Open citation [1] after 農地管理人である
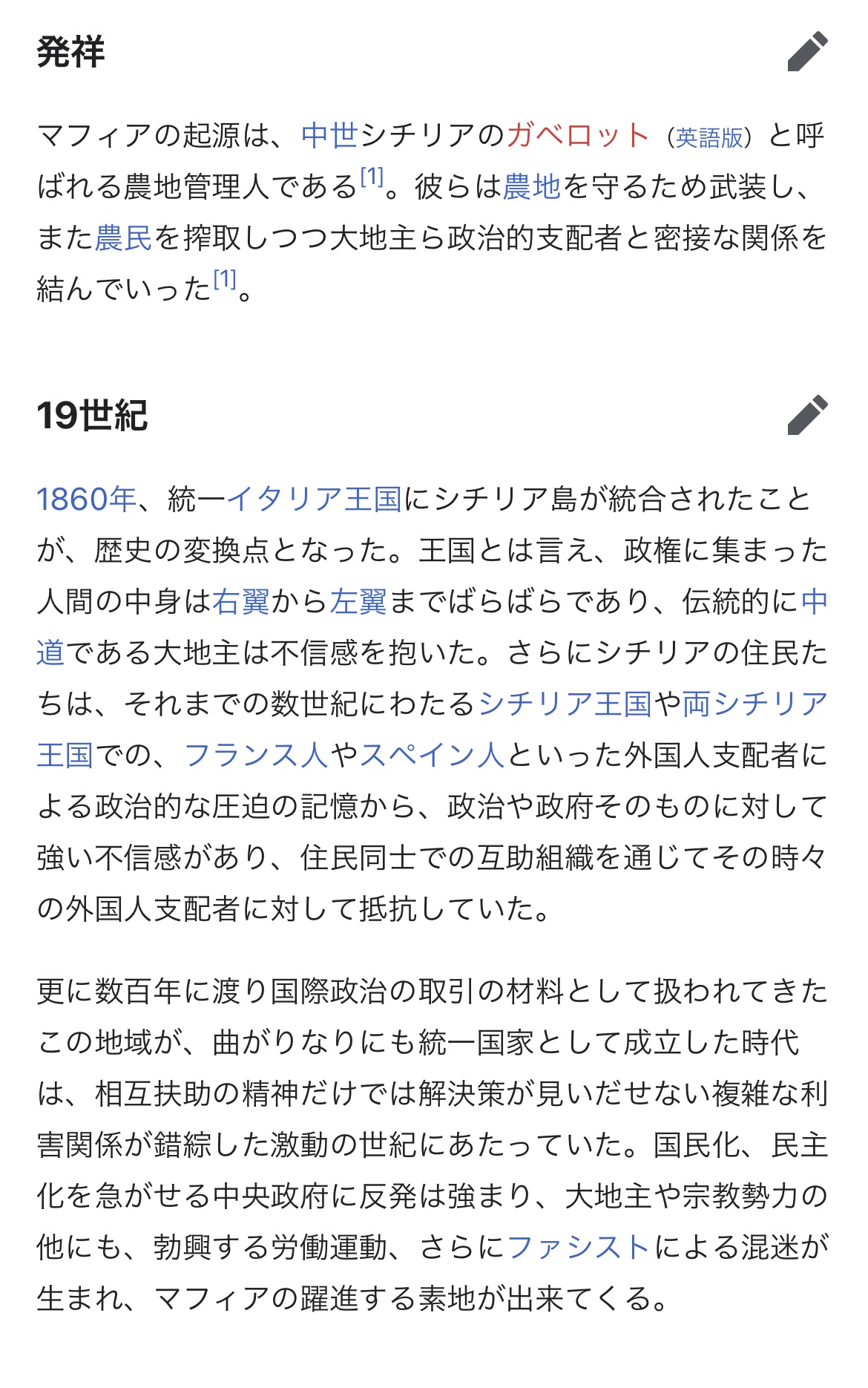 [372, 177]
